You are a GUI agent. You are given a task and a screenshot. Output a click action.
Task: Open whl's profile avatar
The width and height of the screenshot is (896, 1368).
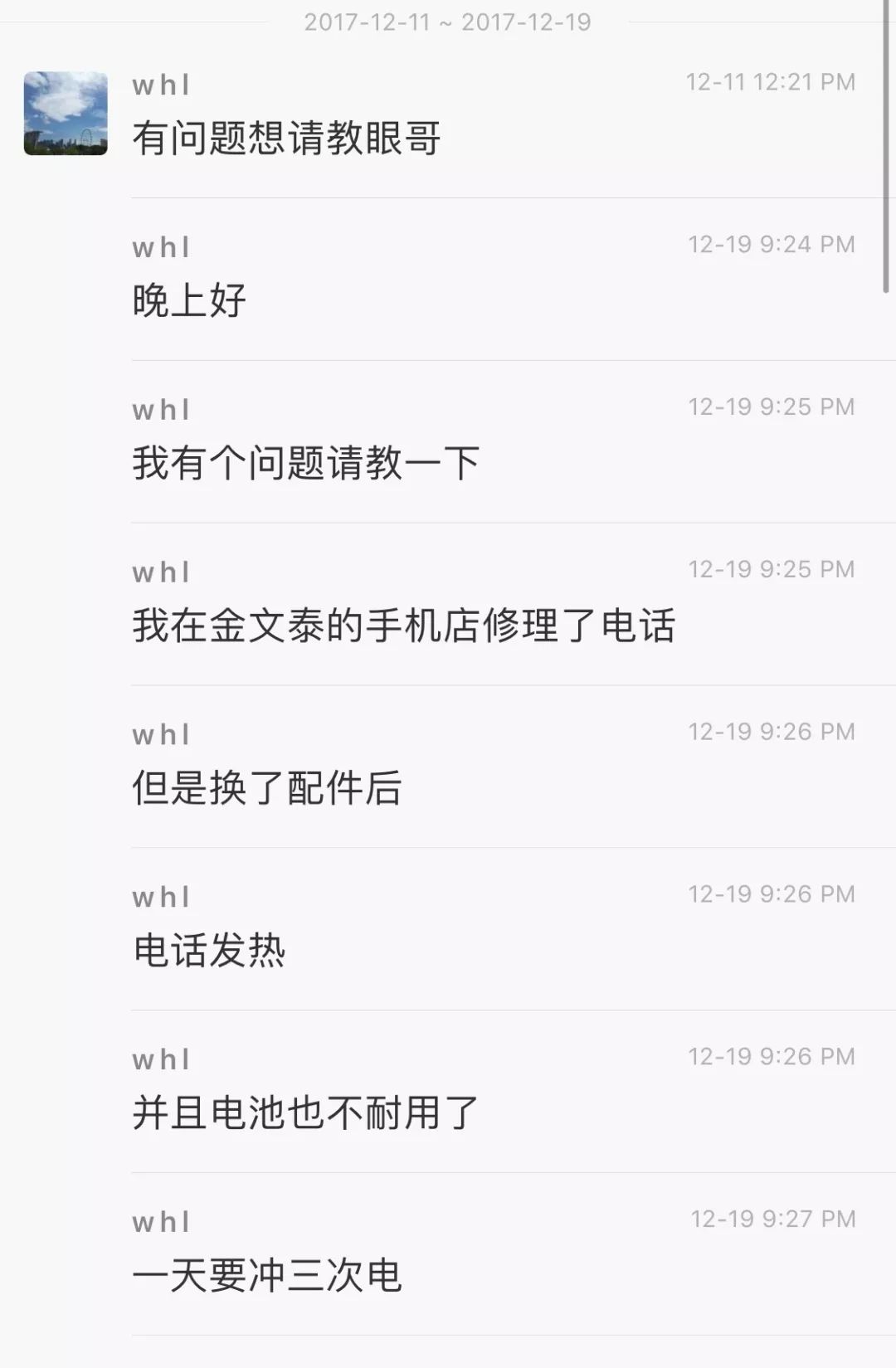tap(66, 114)
